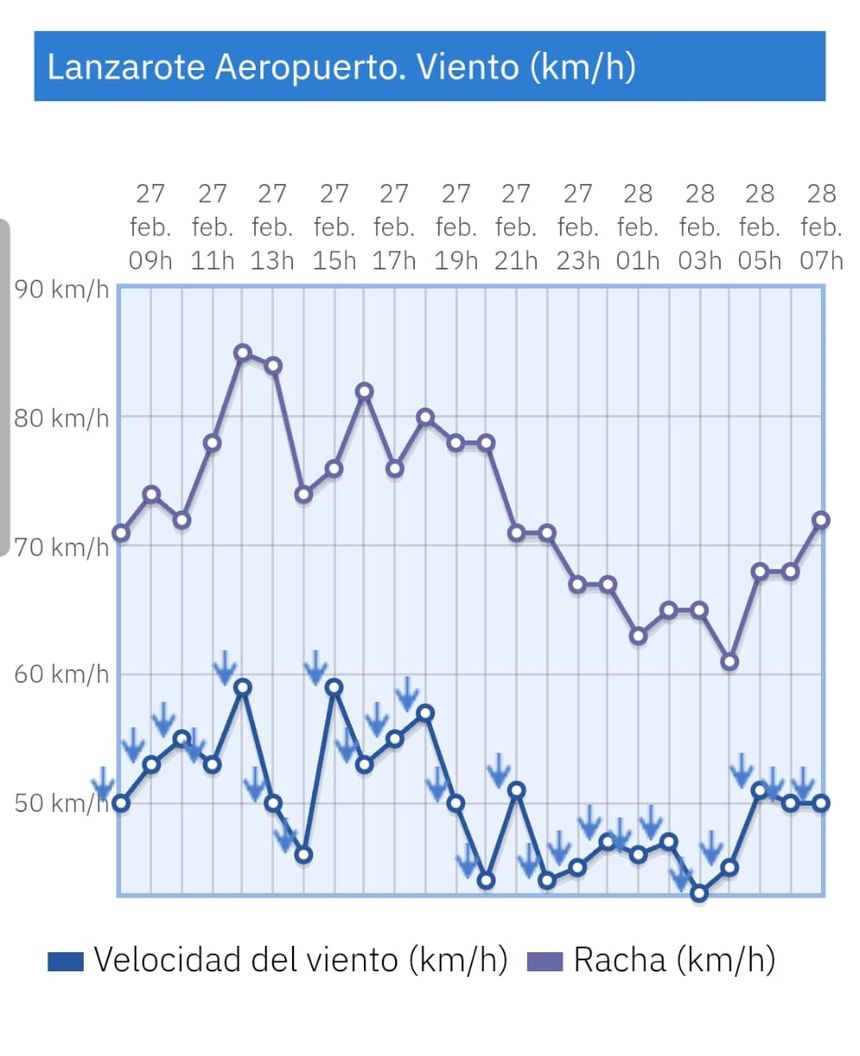Tap the final gust point at 28 feb. 07h
The image size is (860, 1056).
(x=821, y=520)
